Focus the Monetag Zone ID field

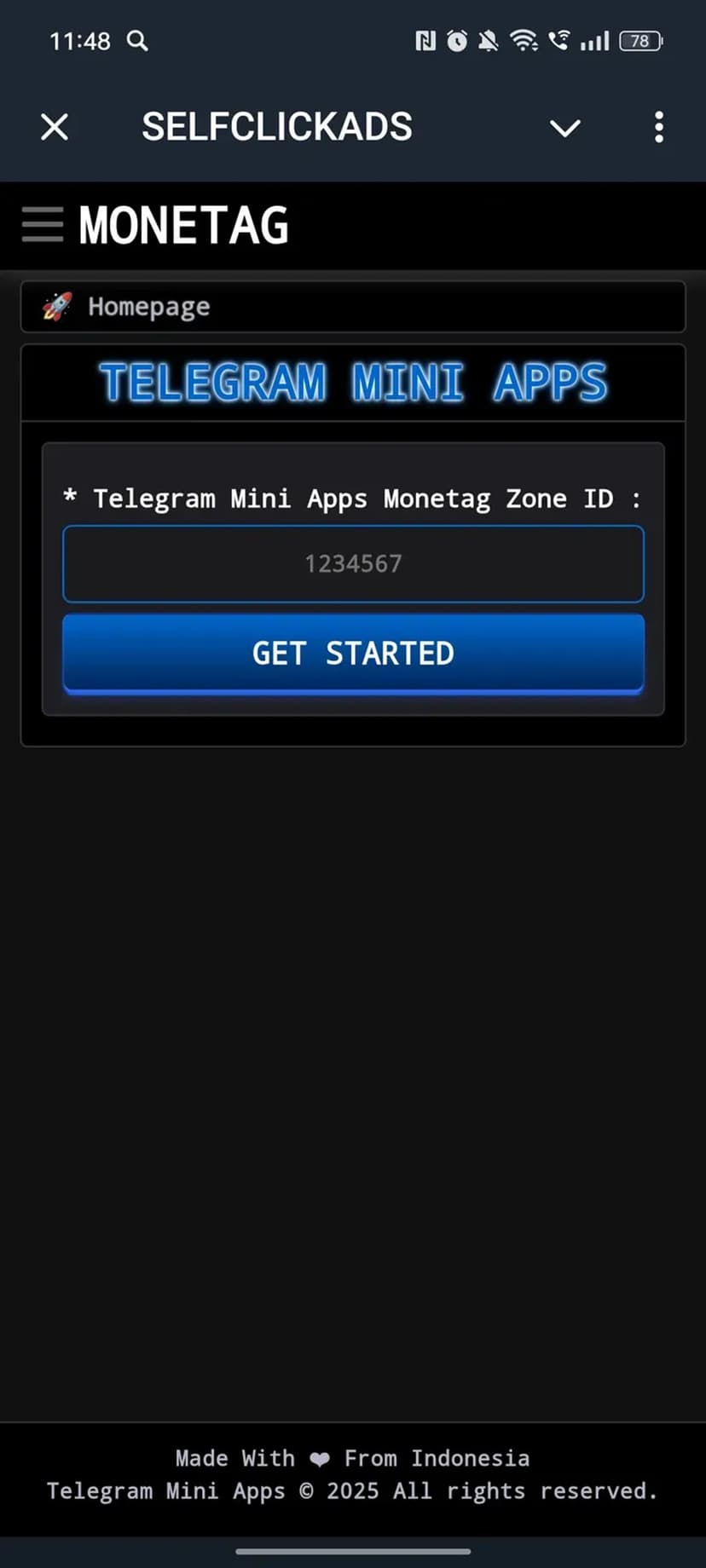tap(353, 563)
